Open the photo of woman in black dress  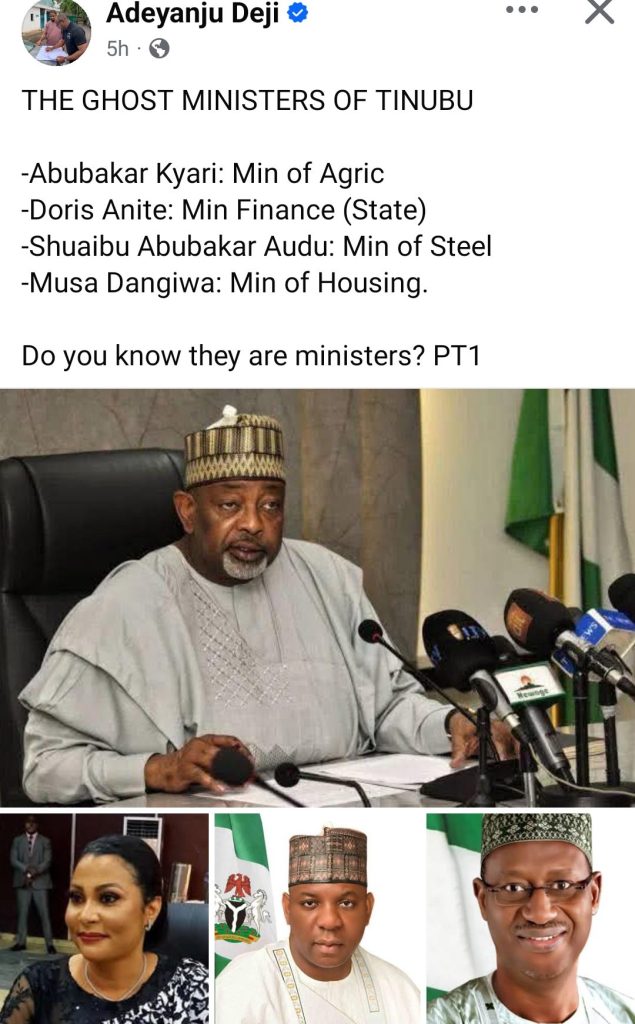point(104,918)
